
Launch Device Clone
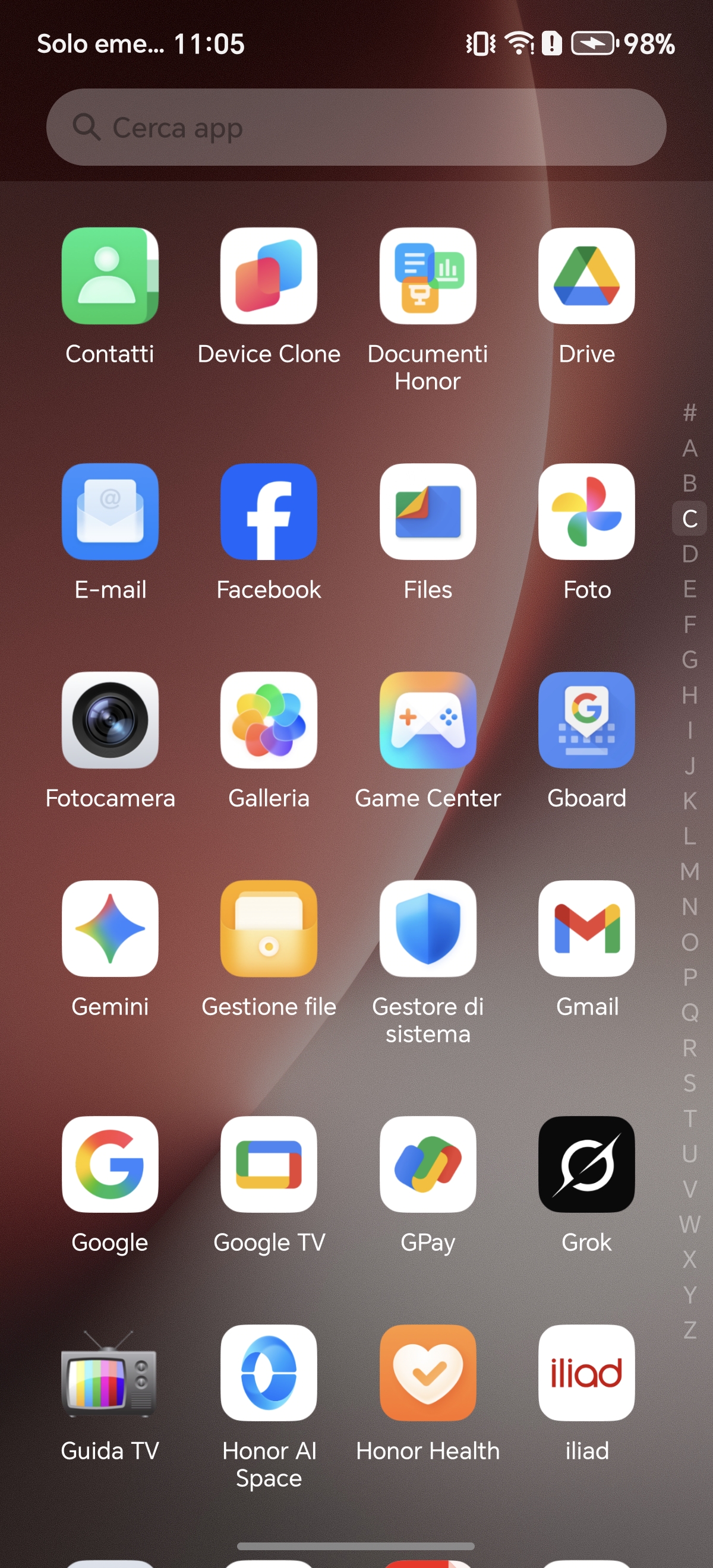(x=269, y=276)
